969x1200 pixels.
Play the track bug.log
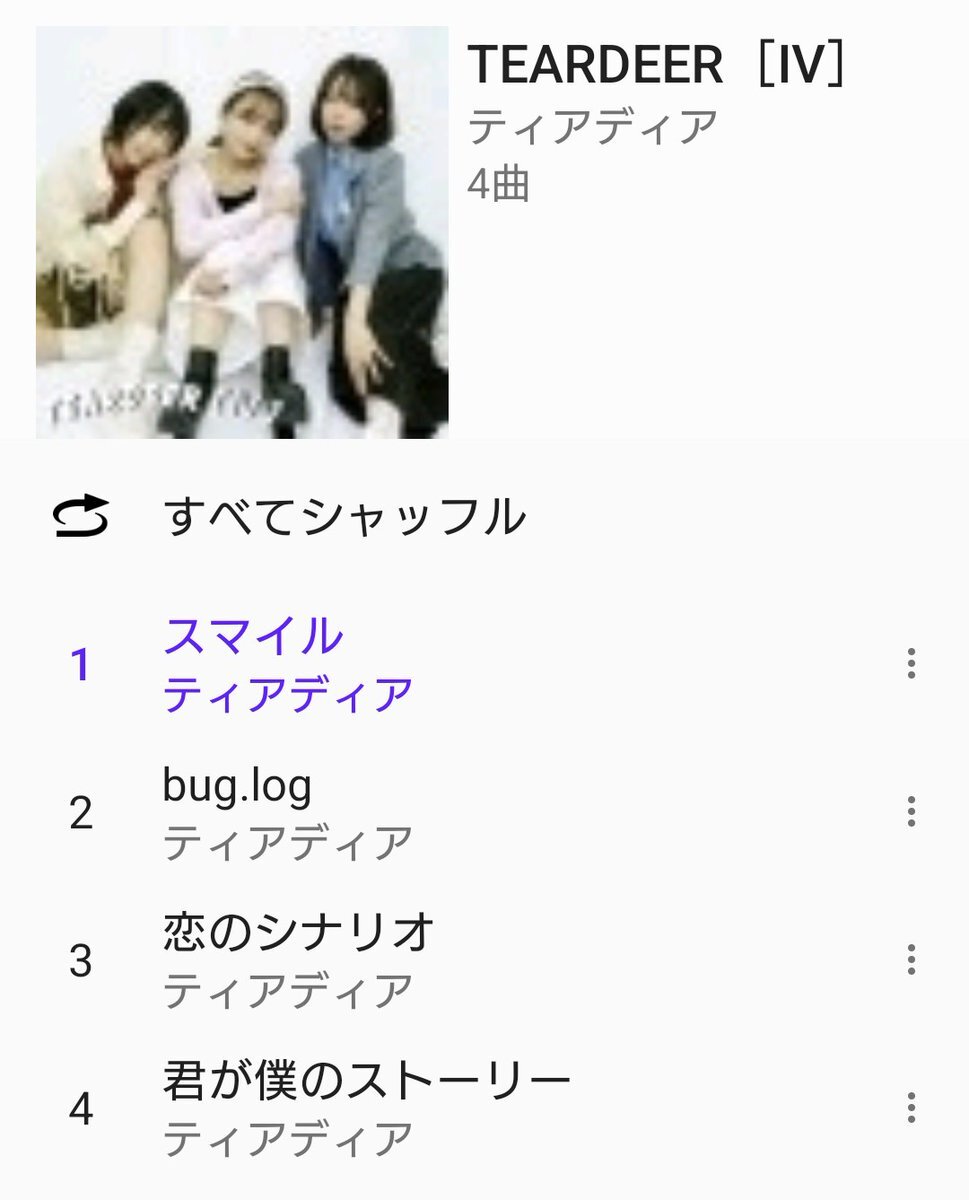click(x=237, y=787)
